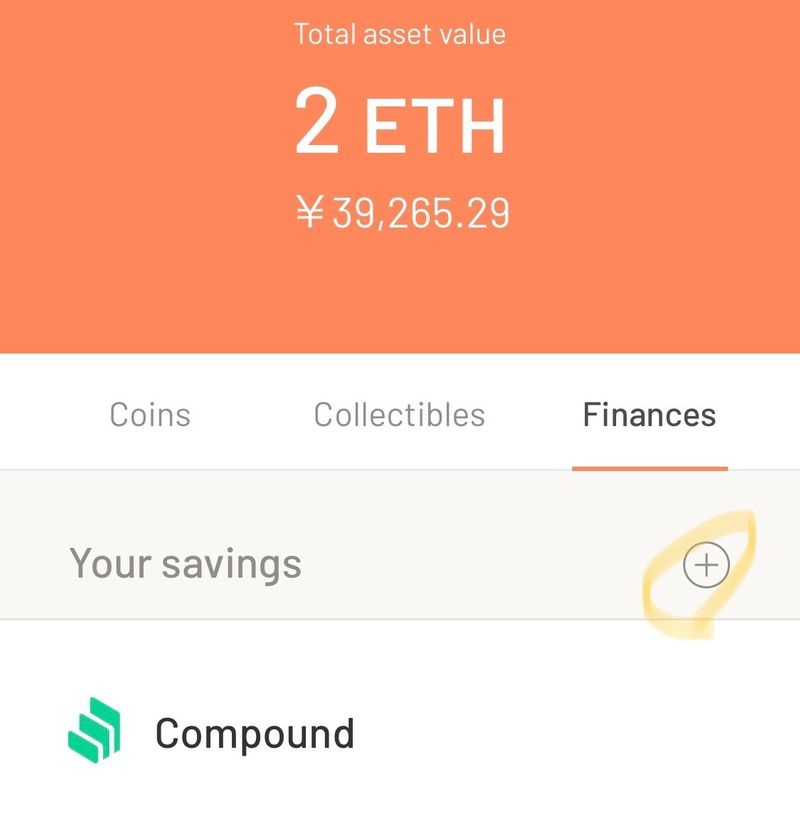Add a new savings with plus icon
This screenshot has height=817, width=800.
(706, 566)
